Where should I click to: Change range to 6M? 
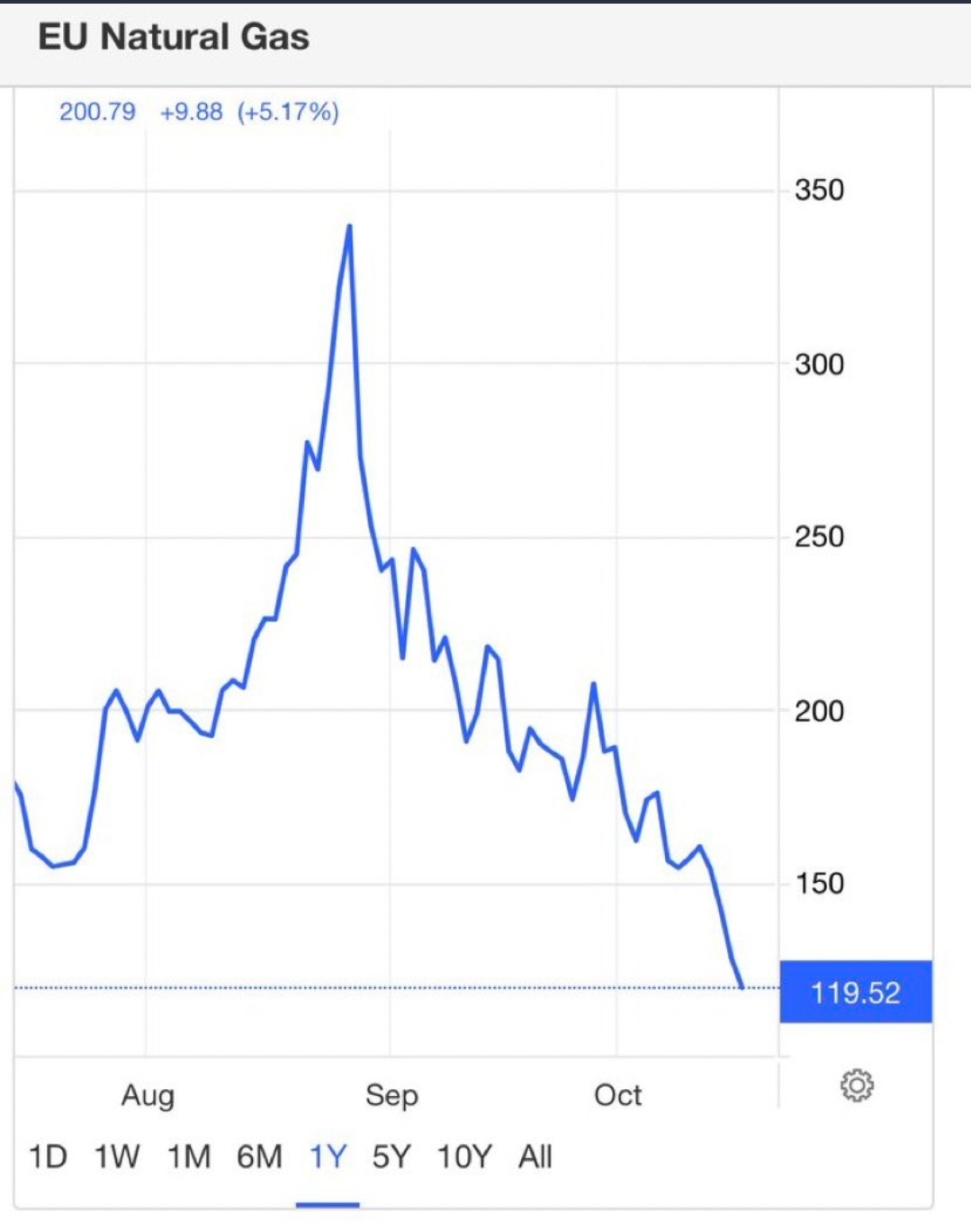coord(259,1156)
